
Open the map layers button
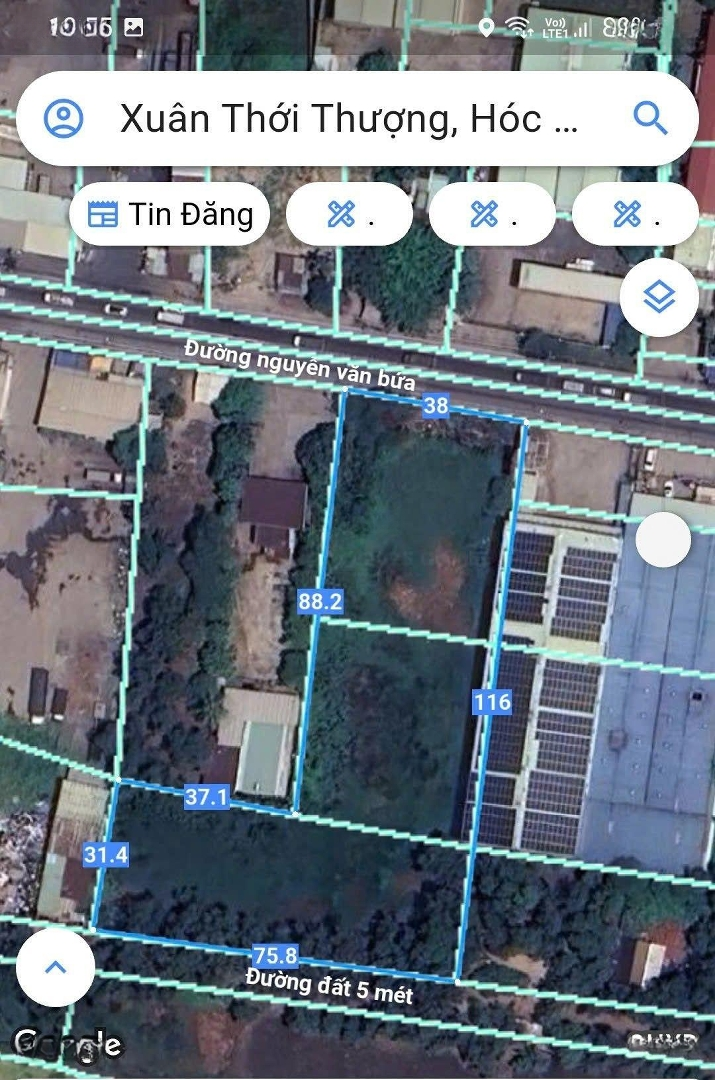658,297
